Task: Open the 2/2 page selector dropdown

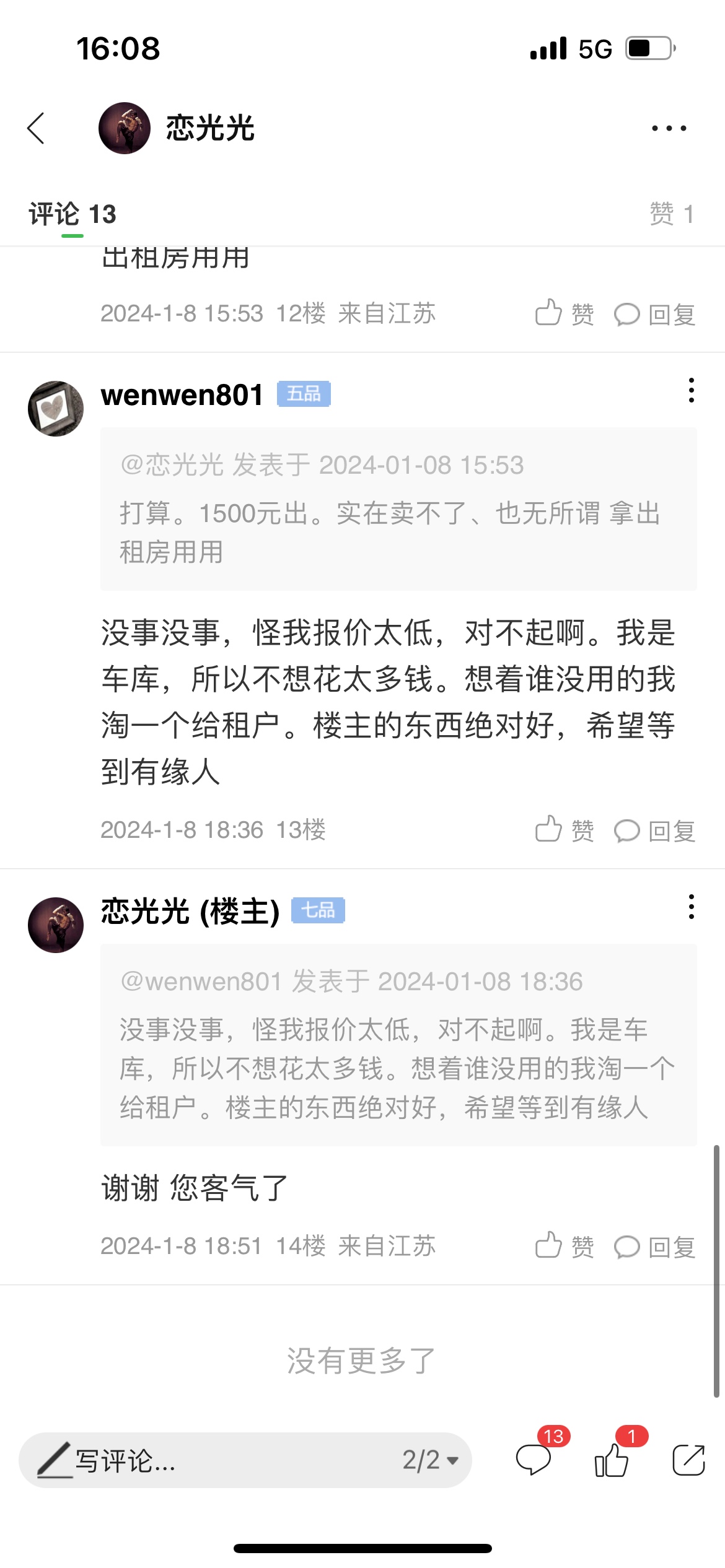Action: tap(430, 1460)
